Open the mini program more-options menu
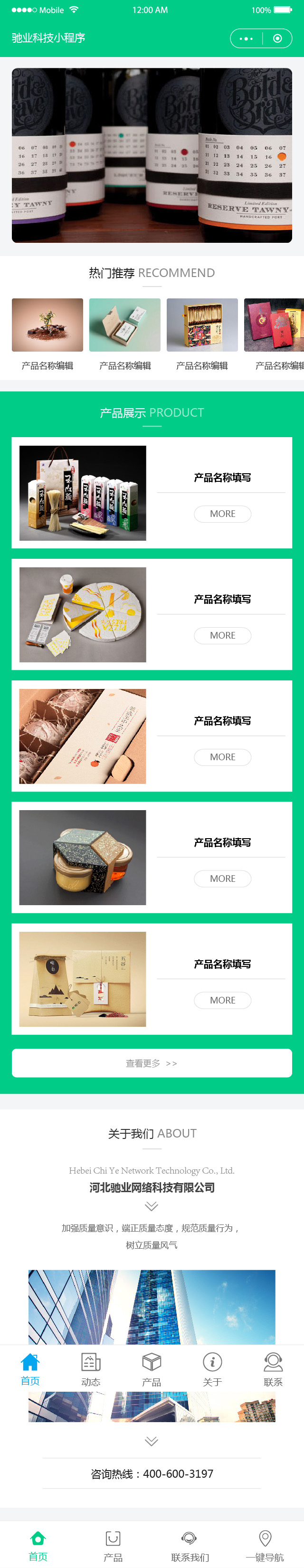304x1568 pixels. [246, 38]
